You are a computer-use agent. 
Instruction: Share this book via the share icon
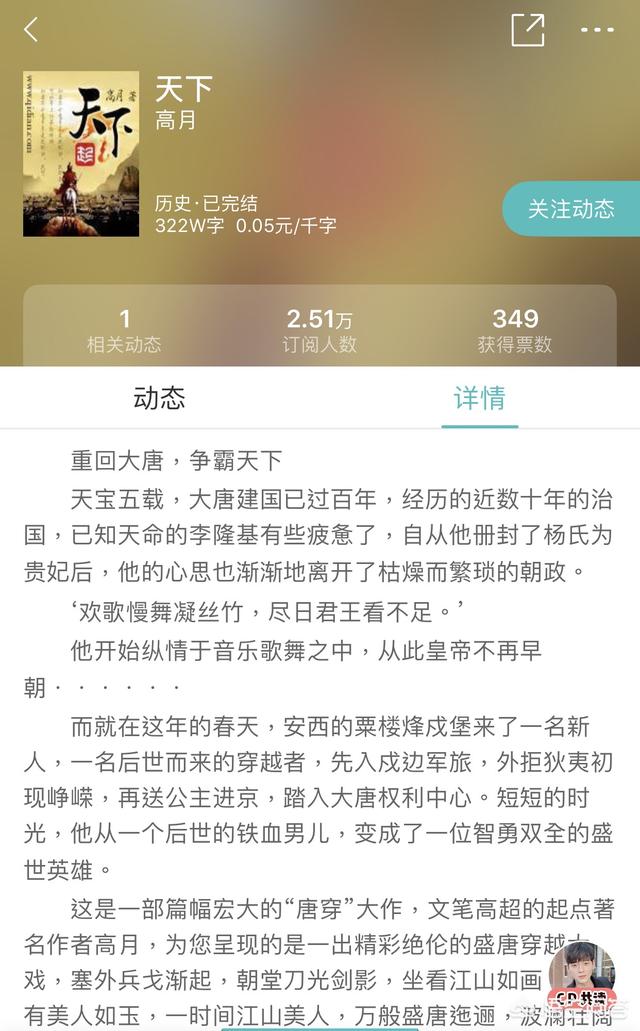tap(528, 29)
